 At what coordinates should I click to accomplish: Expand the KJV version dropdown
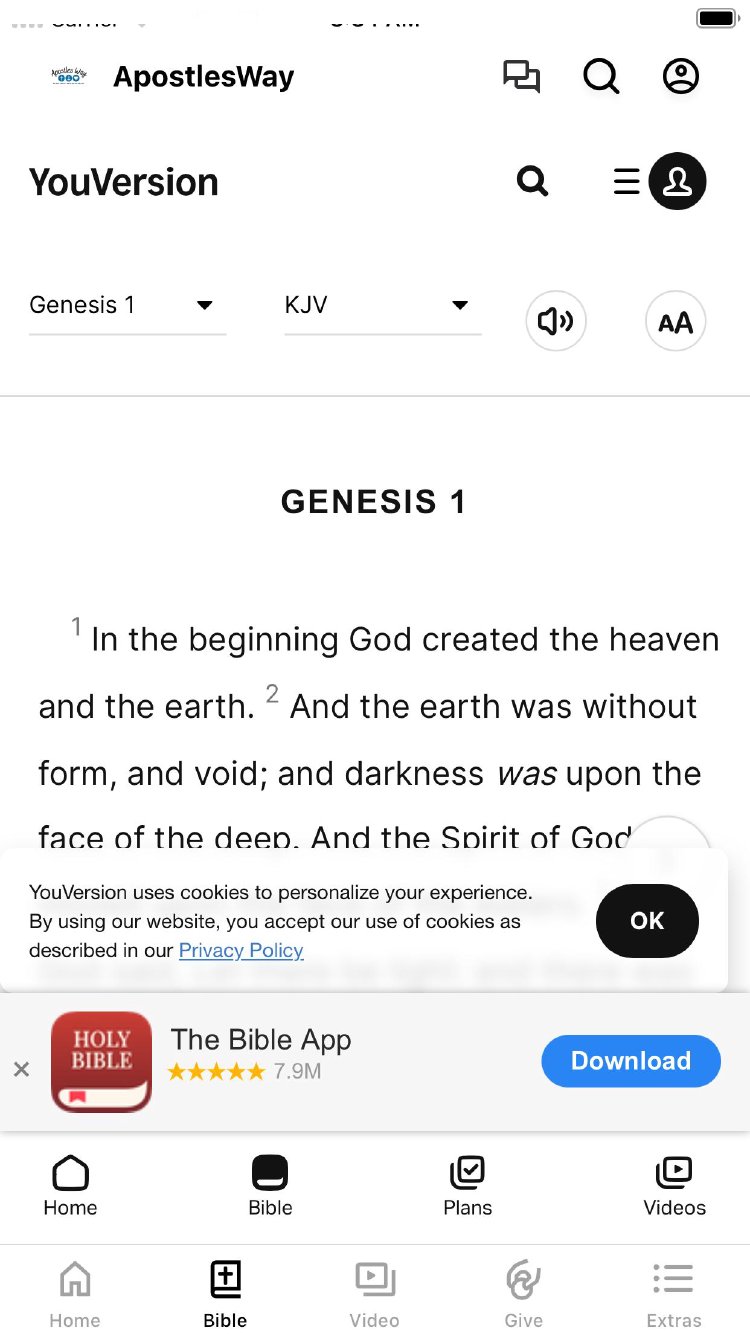click(x=382, y=306)
